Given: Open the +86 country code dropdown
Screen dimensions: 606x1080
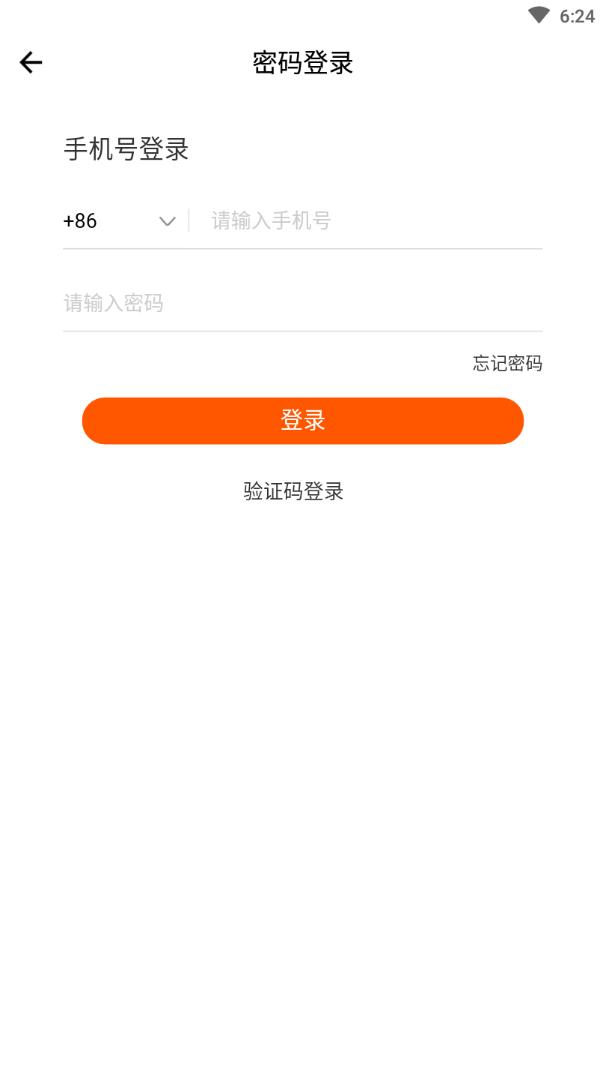Looking at the screenshot, I should pyautogui.click(x=120, y=221).
